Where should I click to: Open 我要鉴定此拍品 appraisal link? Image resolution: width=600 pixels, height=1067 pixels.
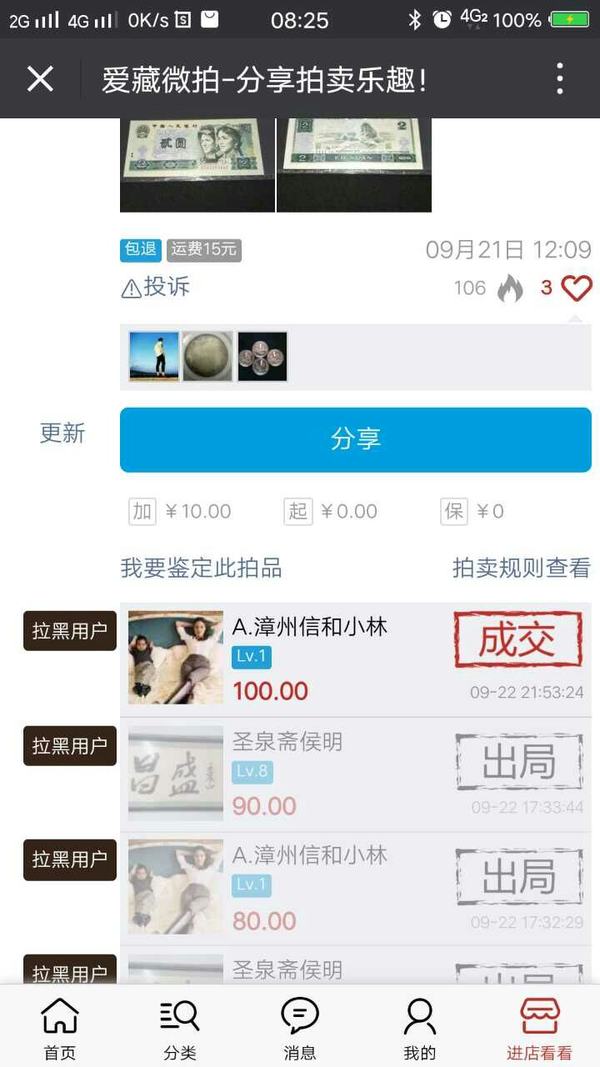tap(201, 568)
